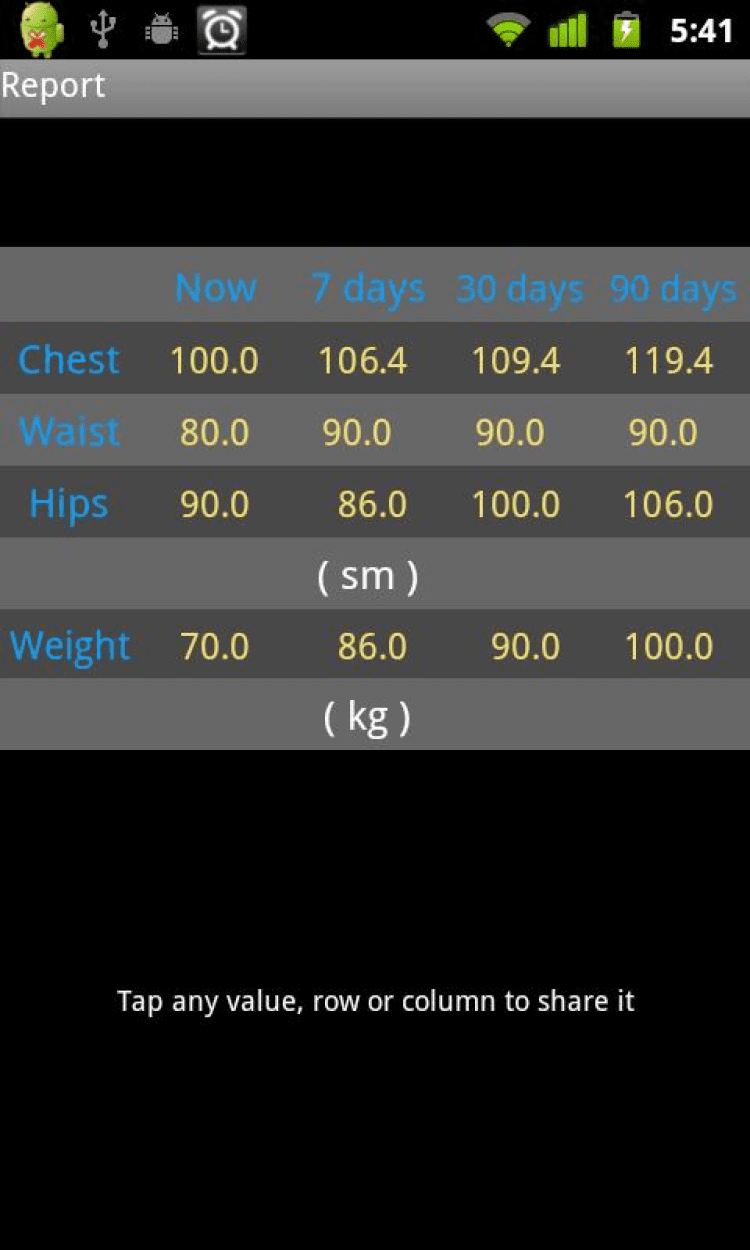
Task: Share Hips value 86.0 for 7 days
Action: 371,504
